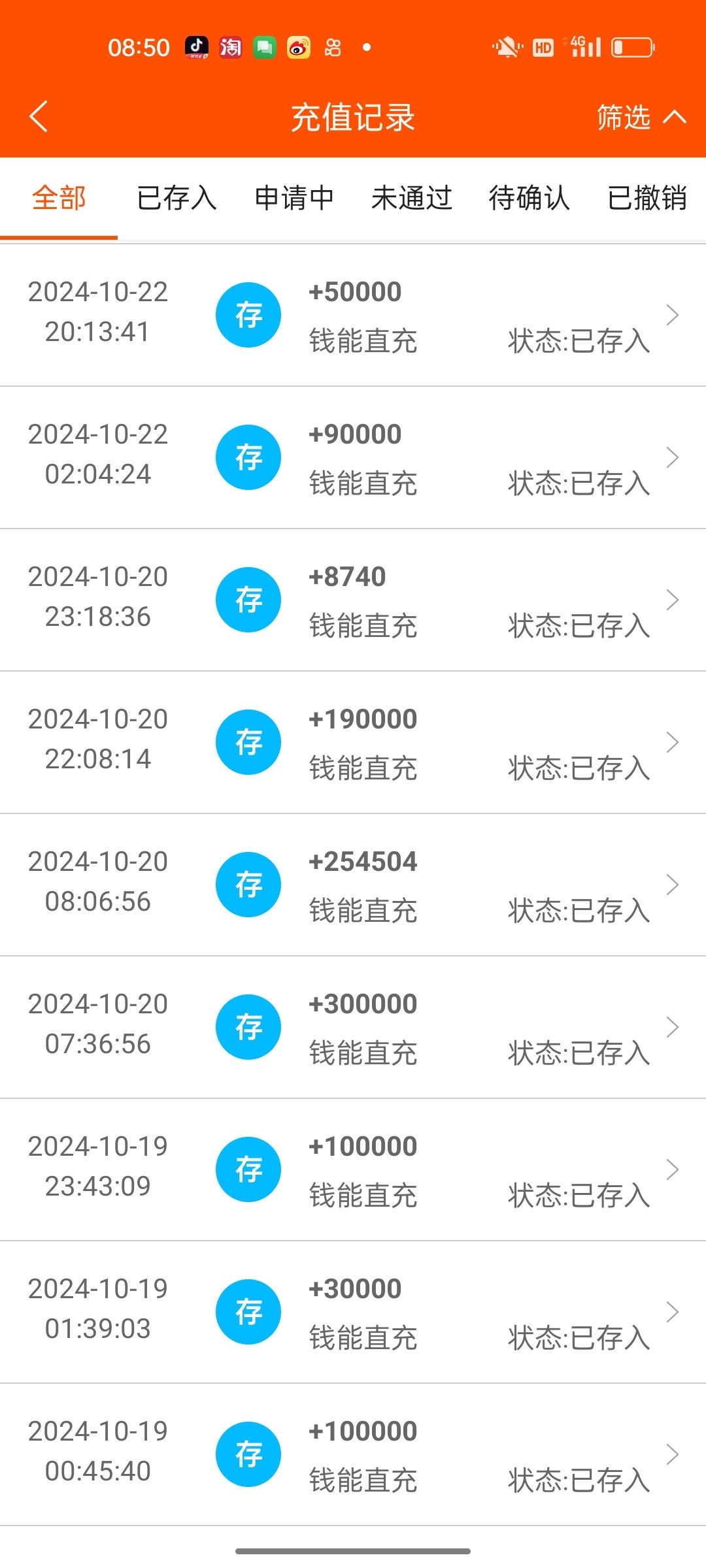The width and height of the screenshot is (706, 1568).
Task: Tap the Taobao icon in the status bar
Action: pos(231,46)
